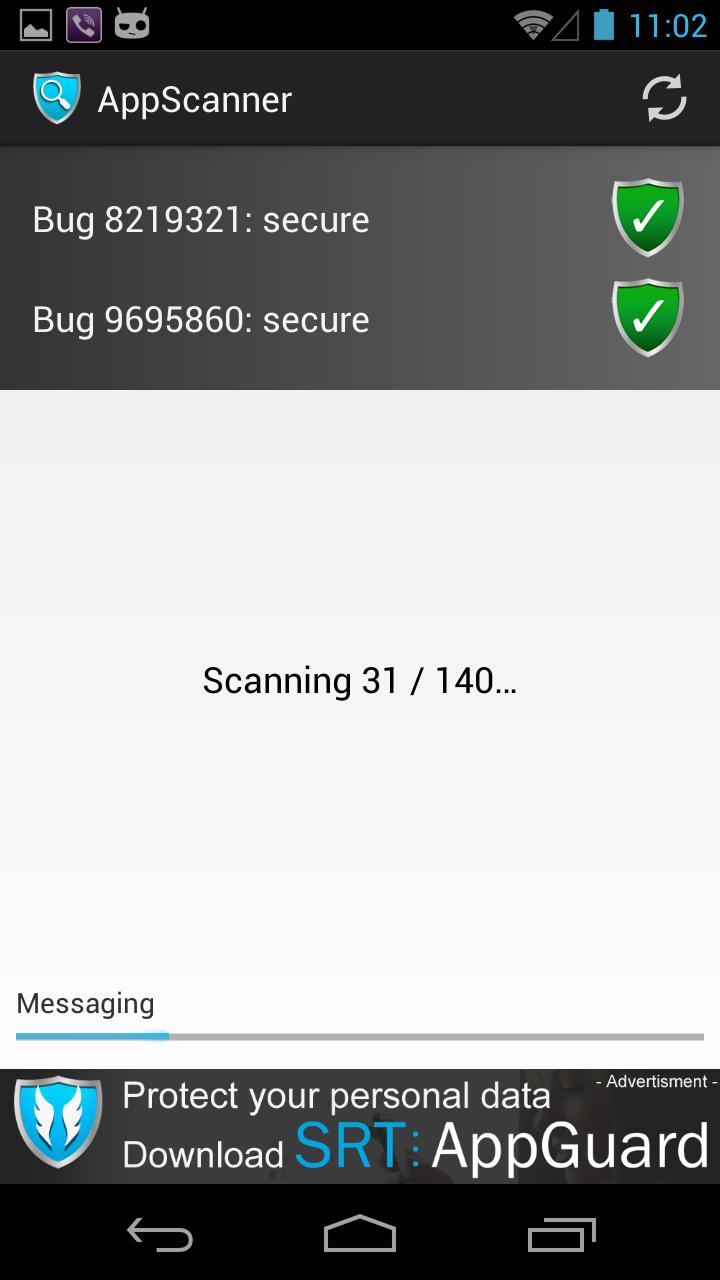Tap the Messaging label above the progress bar
Image resolution: width=720 pixels, height=1280 pixels.
coord(85,1003)
